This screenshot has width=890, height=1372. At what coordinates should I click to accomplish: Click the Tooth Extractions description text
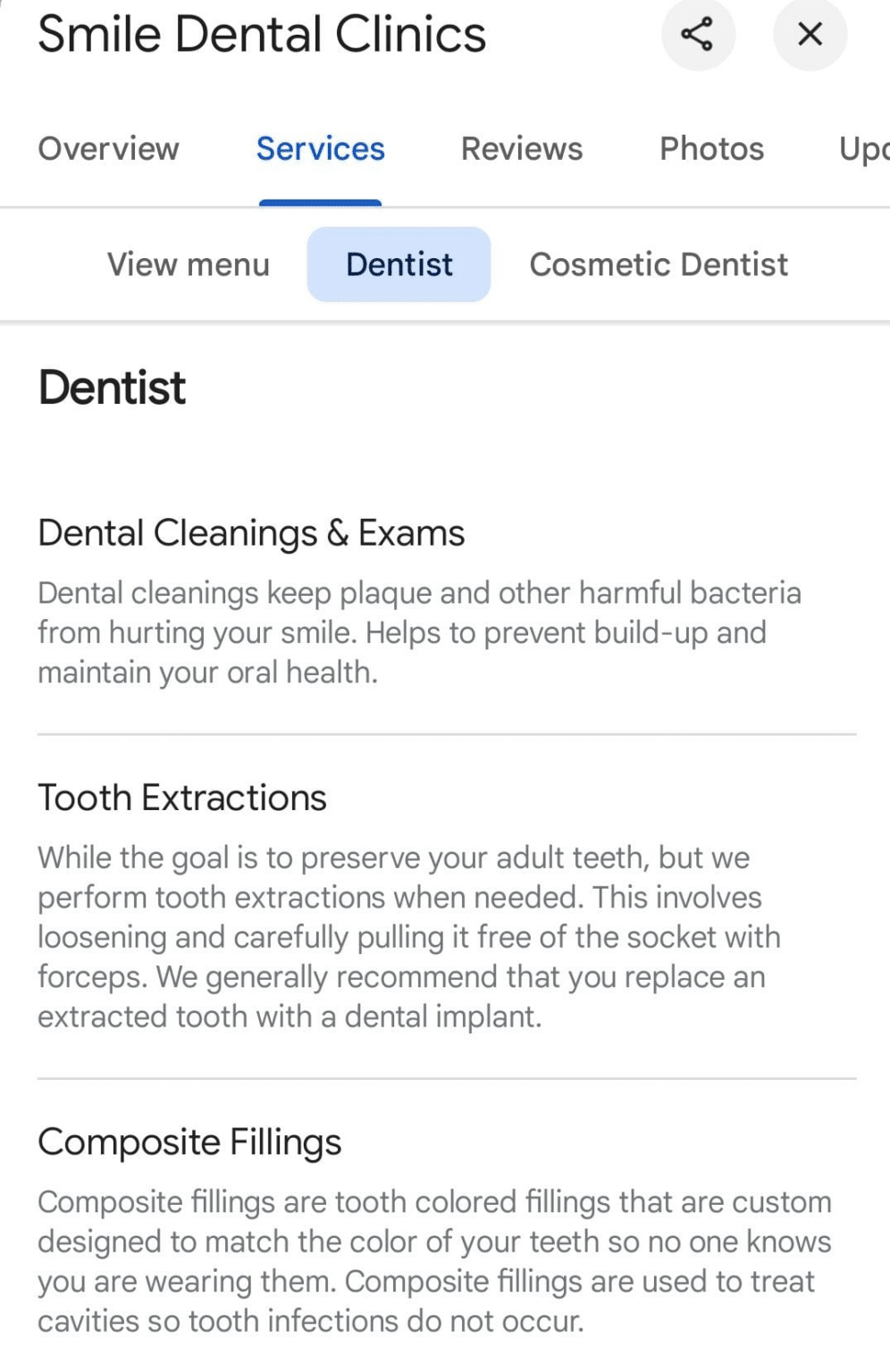click(409, 936)
